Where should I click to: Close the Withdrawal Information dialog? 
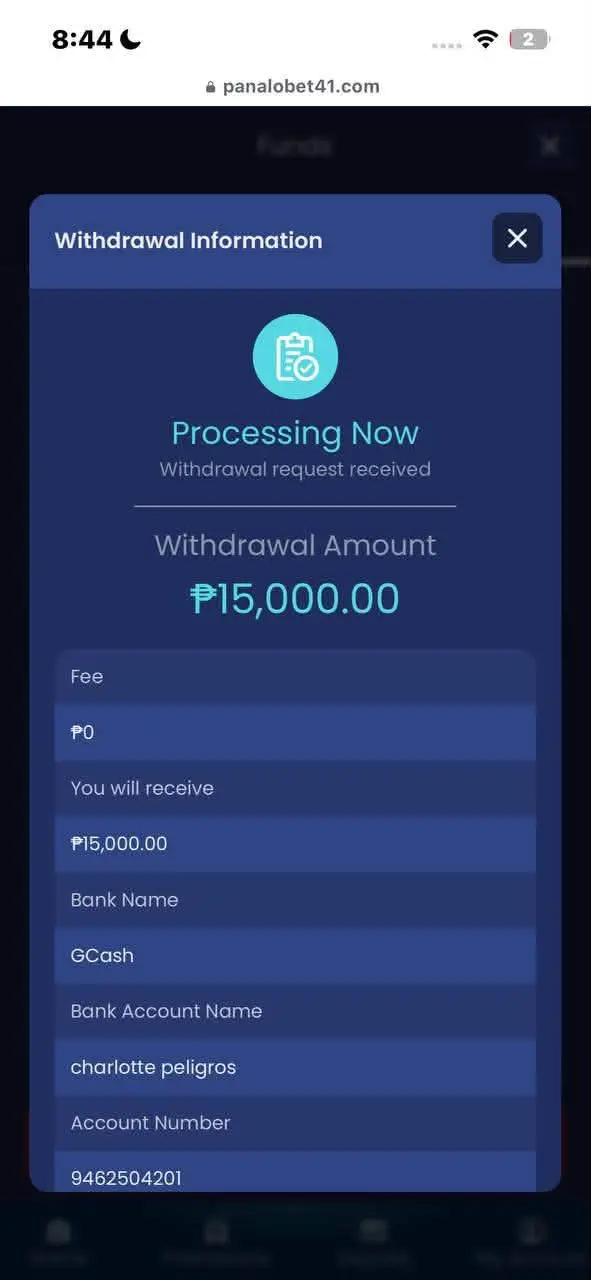click(x=517, y=238)
